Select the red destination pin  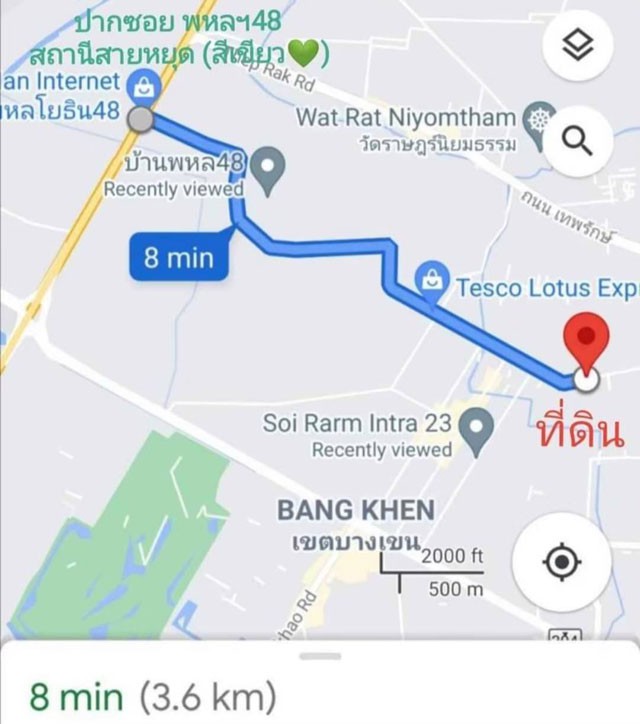pos(587,341)
